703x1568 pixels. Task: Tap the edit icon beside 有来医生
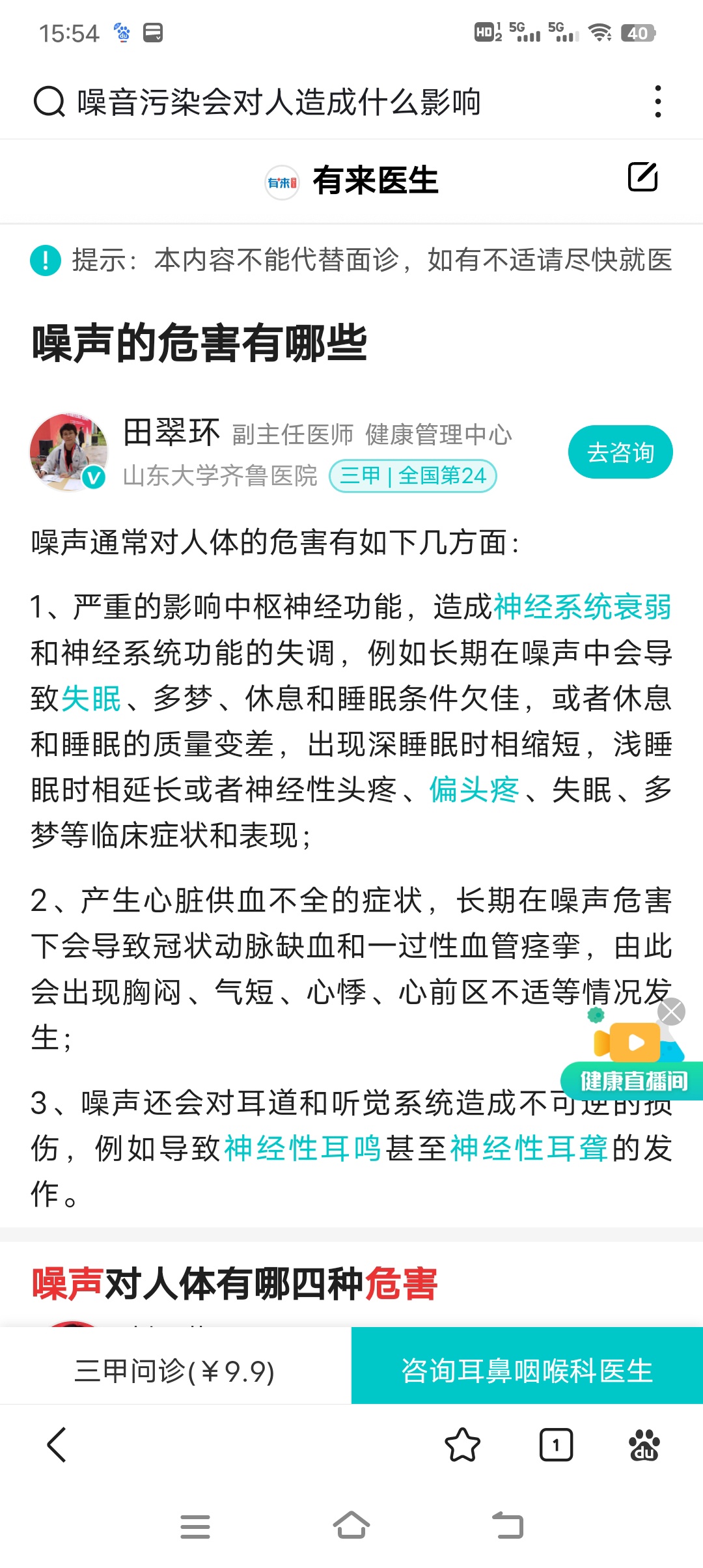[642, 177]
